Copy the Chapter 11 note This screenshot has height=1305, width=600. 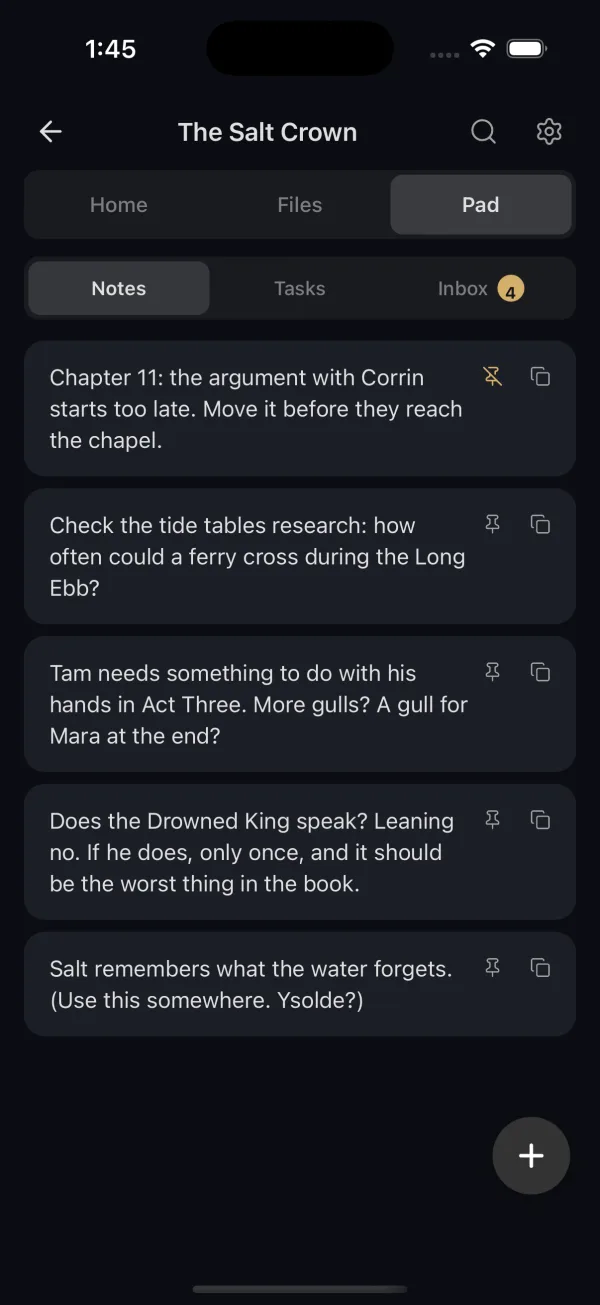[540, 377]
